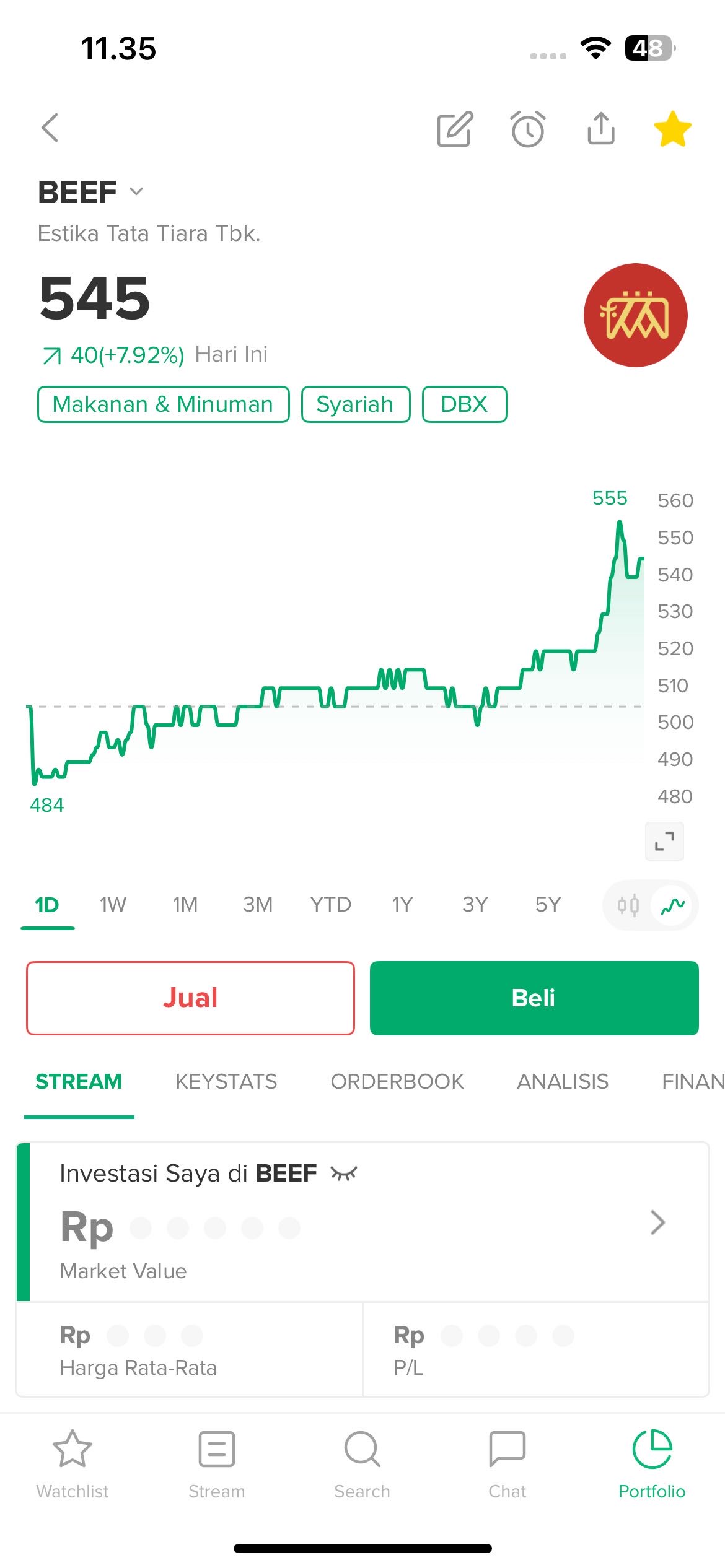Tap Jual to sell BEEF
This screenshot has width=725, height=1568.
190,998
